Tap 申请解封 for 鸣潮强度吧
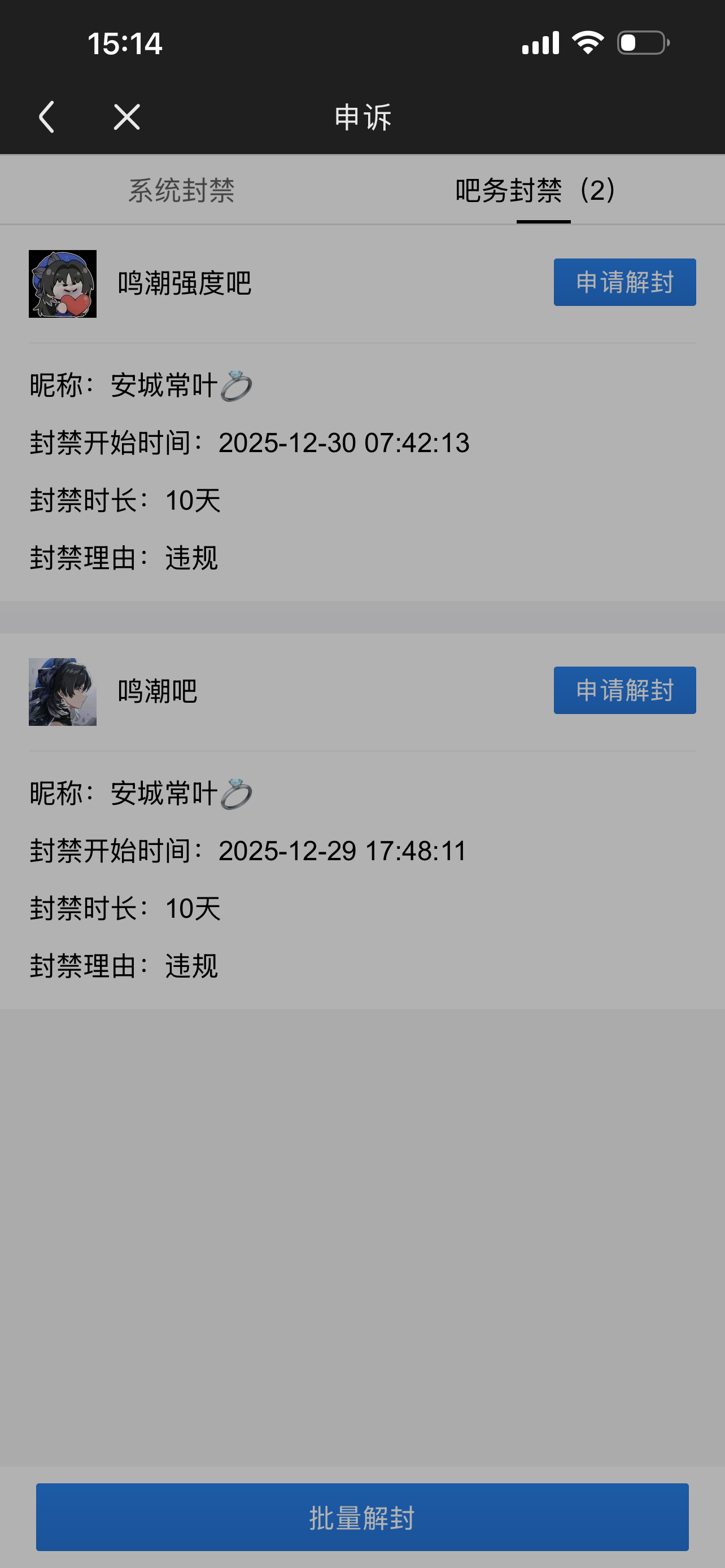725x1568 pixels. [x=624, y=282]
